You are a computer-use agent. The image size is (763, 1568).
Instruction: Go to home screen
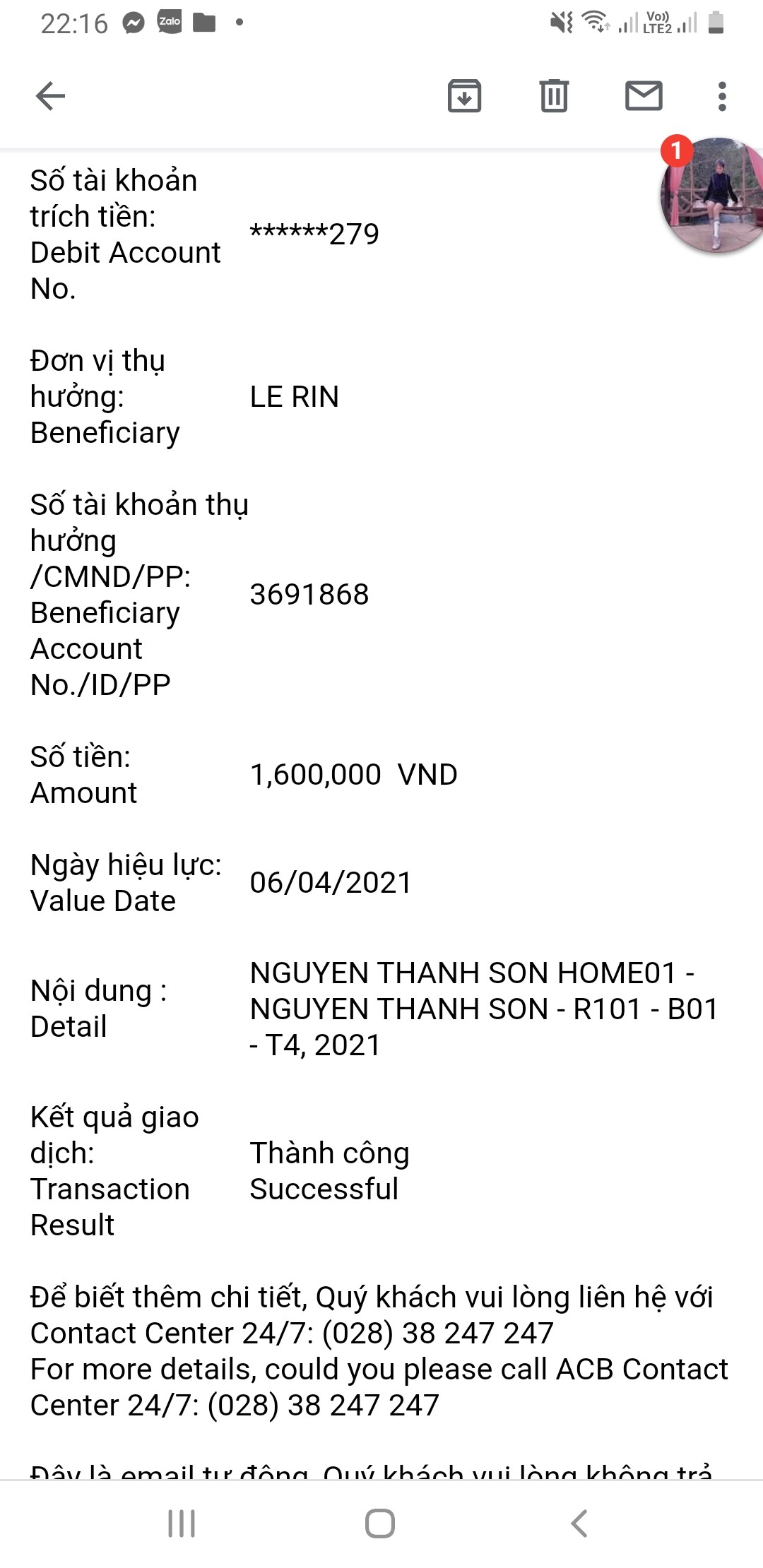pyautogui.click(x=380, y=1524)
